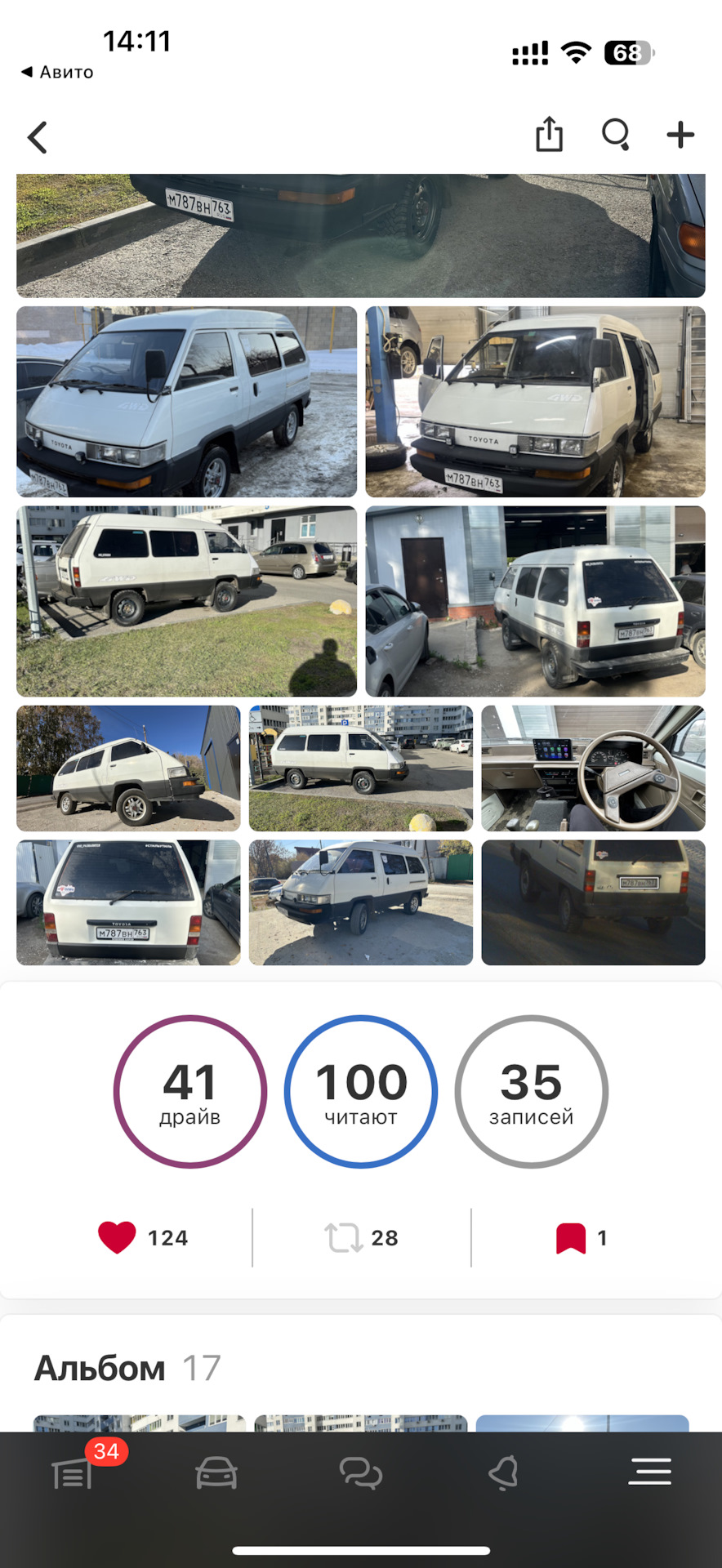Screen dimensions: 722x1568
Task: Expand the Альбом section with 17 photos
Action: coord(127,1367)
